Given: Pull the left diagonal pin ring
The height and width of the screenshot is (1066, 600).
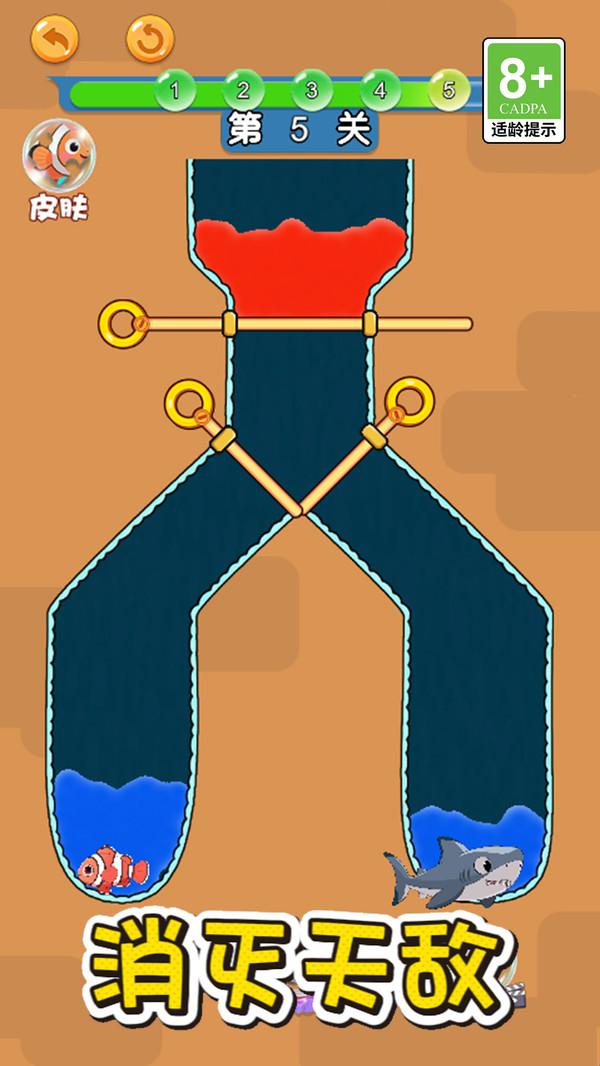Looking at the screenshot, I should coord(188,402).
